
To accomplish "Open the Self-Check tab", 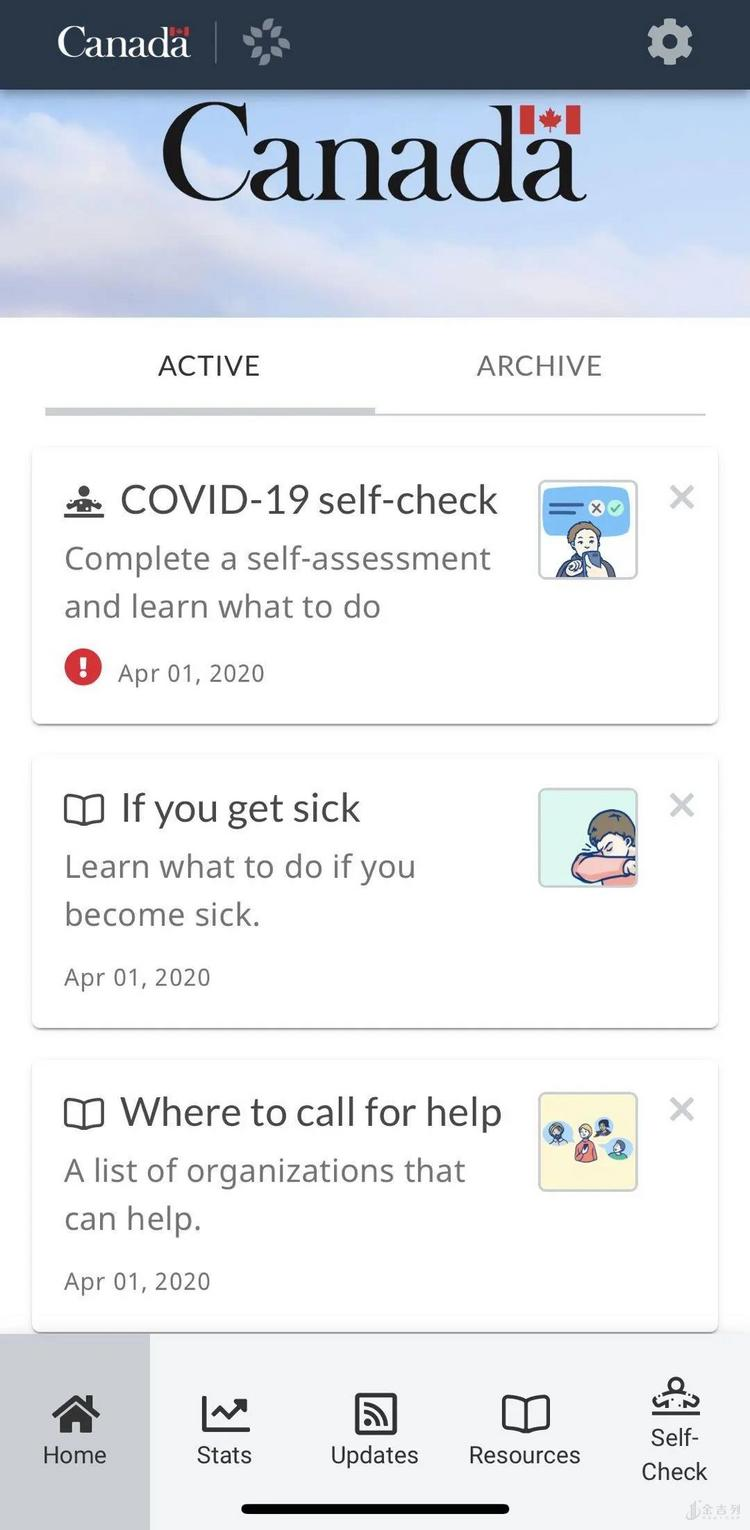I will (x=675, y=1431).
